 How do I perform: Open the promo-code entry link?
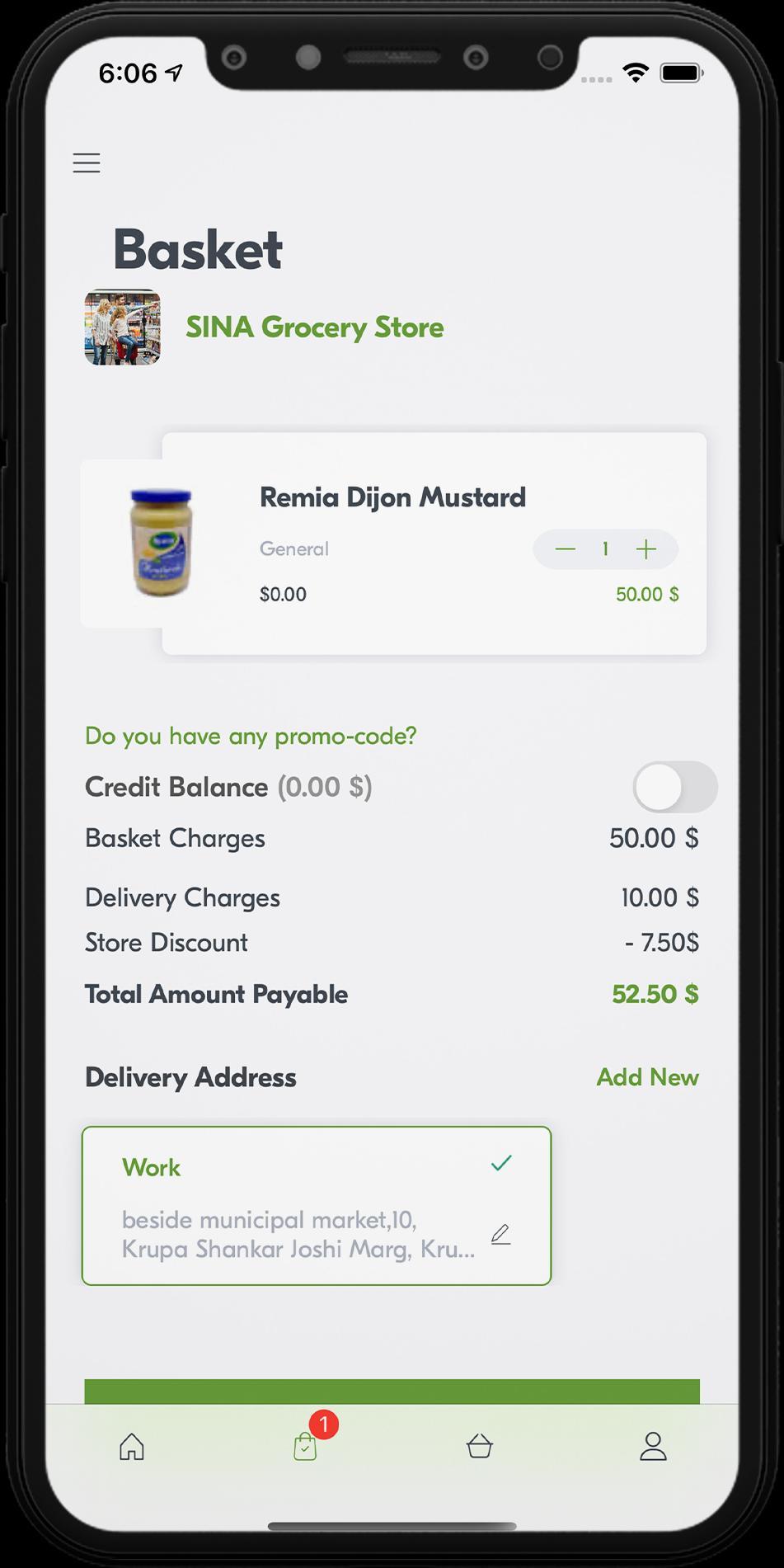[x=251, y=735]
